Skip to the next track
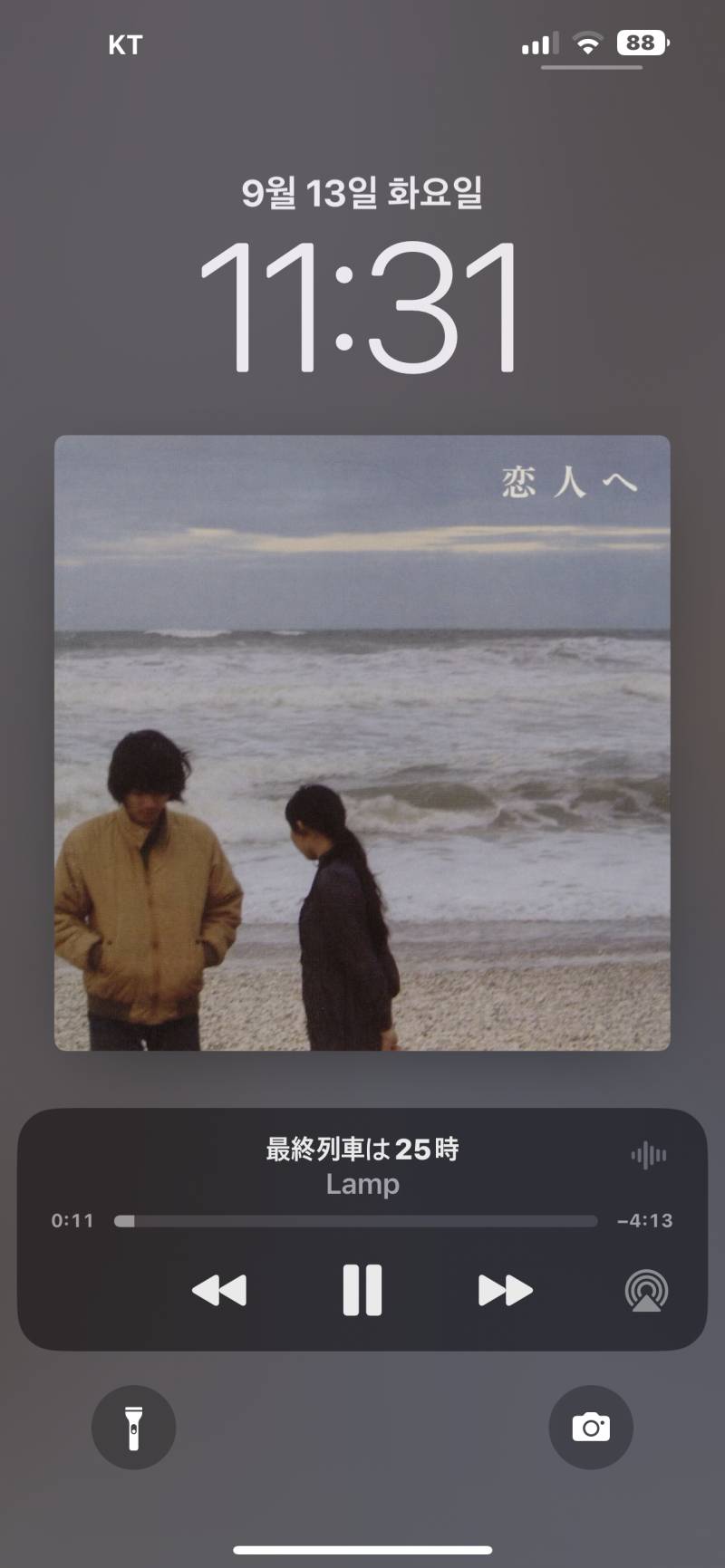This screenshot has height=1568, width=725. [x=505, y=1290]
